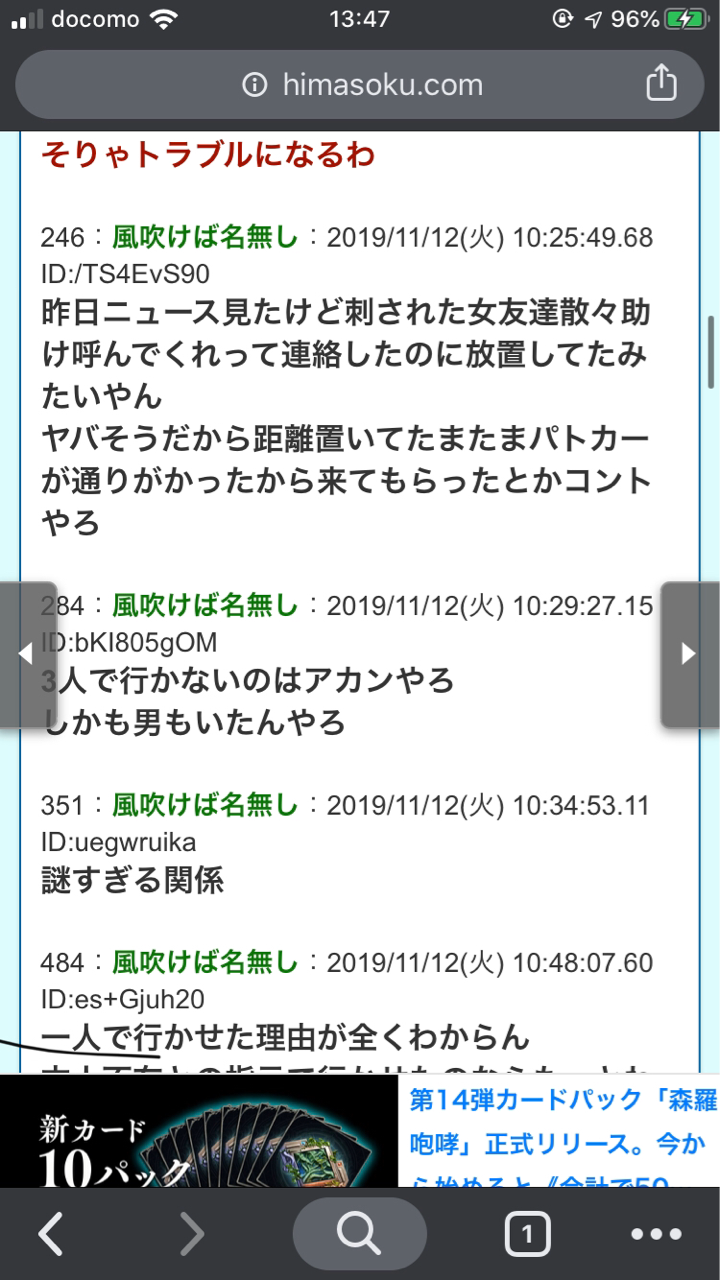The height and width of the screenshot is (1280, 720).
Task: Go to the next article with the right arrow
Action: tap(689, 654)
